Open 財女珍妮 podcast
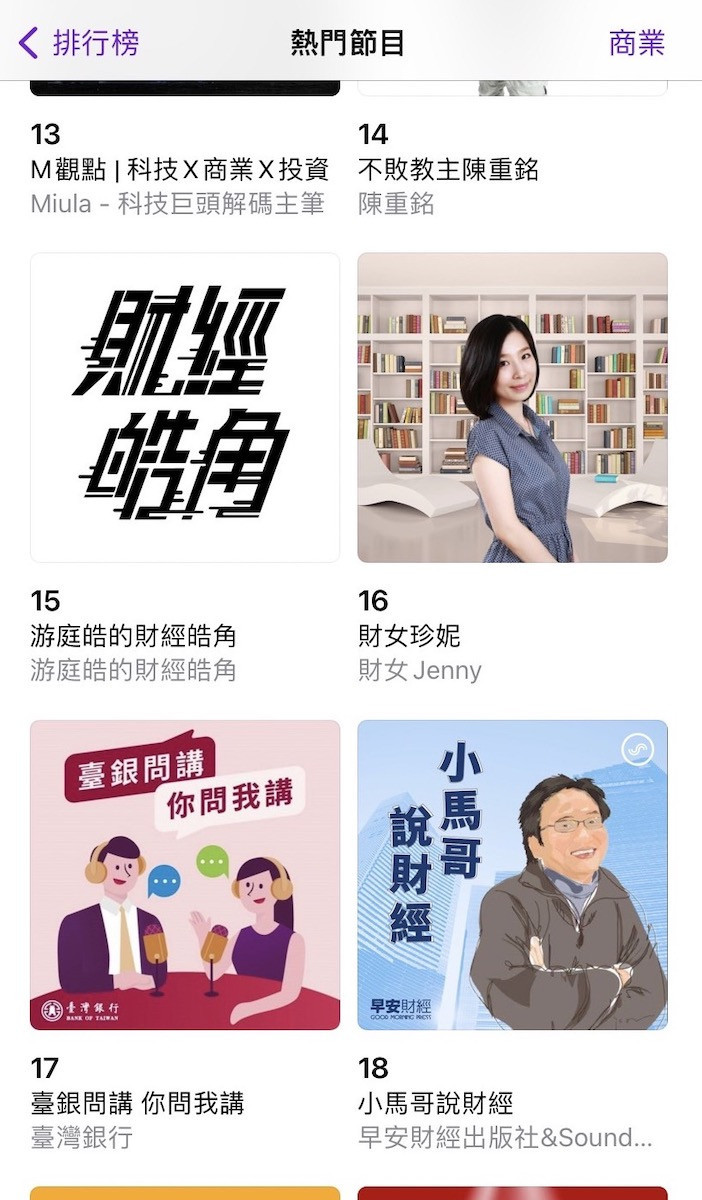Viewport: 702px width, 1200px height. [x=512, y=408]
